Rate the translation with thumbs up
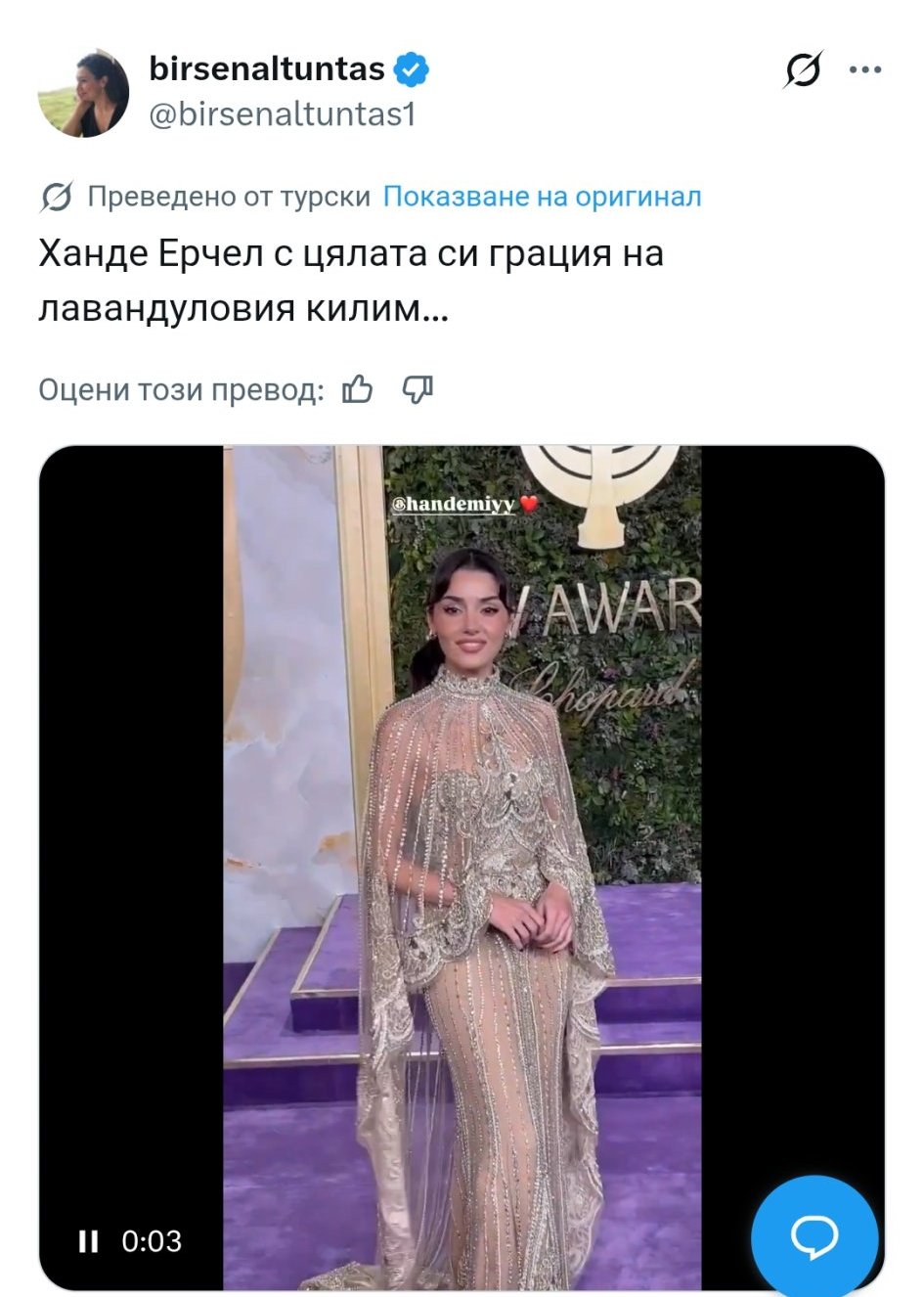This screenshot has height=1297, width=924. tap(358, 389)
